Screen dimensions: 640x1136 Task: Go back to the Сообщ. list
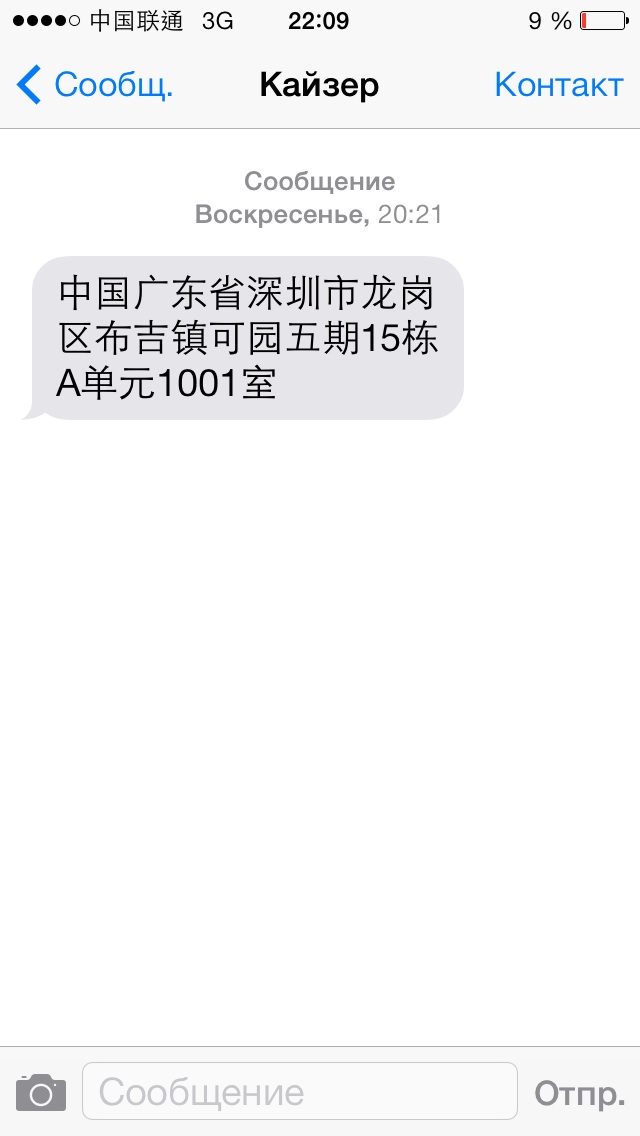pyautogui.click(x=95, y=85)
